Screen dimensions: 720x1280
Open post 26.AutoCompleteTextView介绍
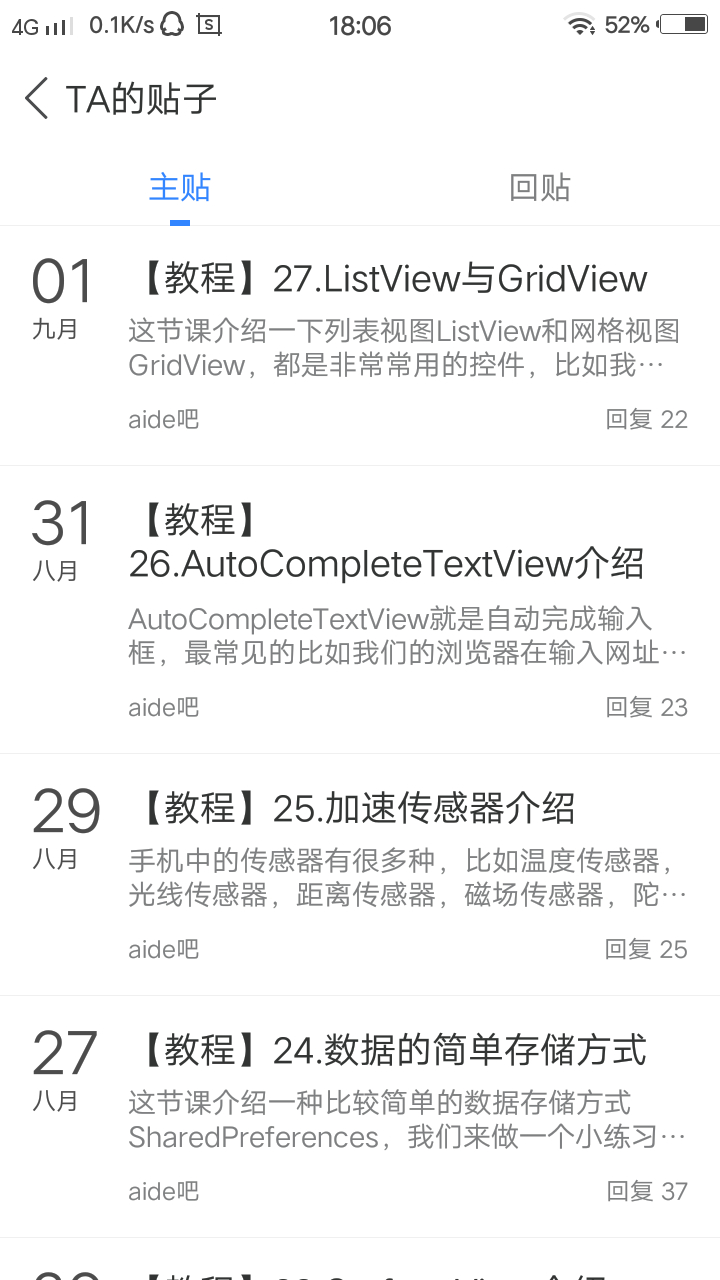coord(386,542)
